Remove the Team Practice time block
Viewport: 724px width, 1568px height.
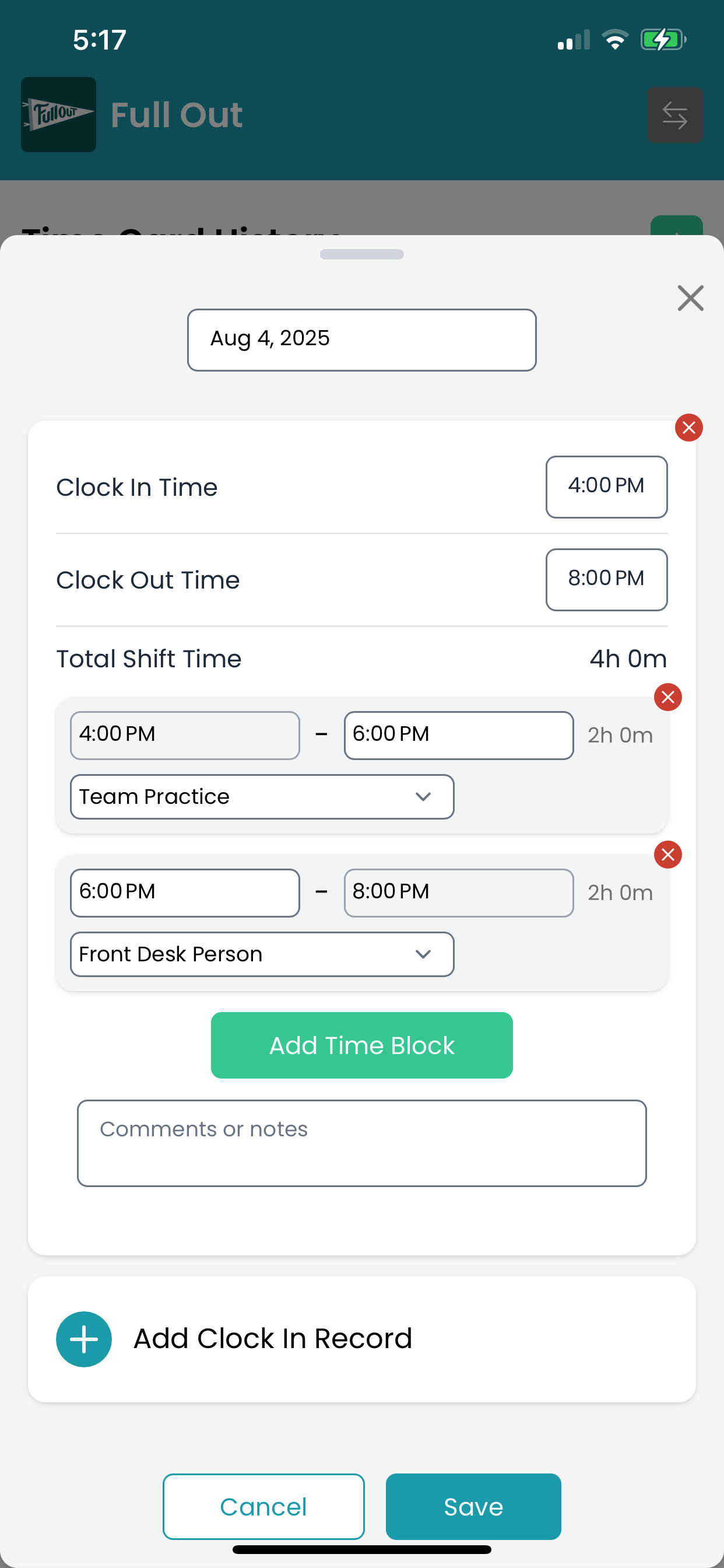(x=667, y=697)
